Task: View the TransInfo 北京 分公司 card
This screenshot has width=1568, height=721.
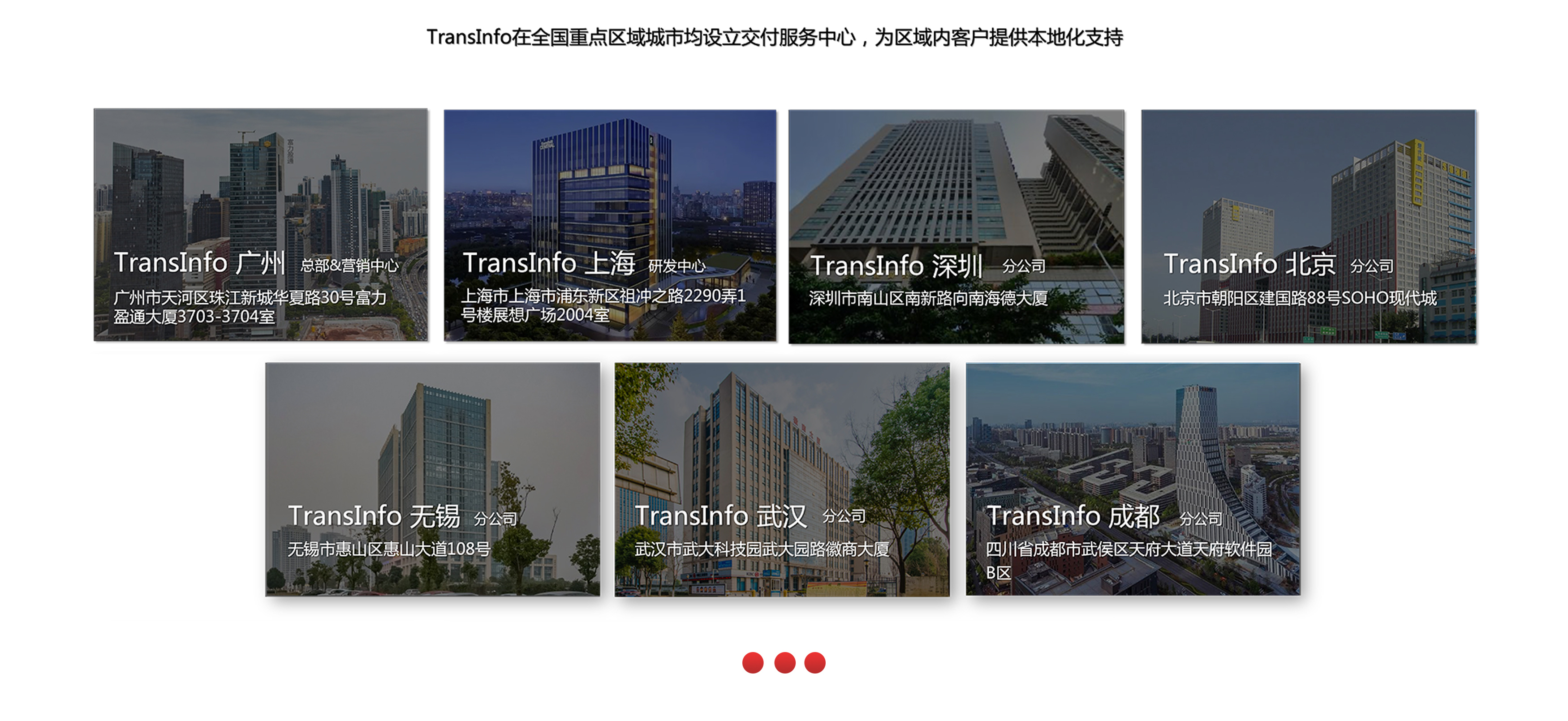Action: click(1309, 226)
